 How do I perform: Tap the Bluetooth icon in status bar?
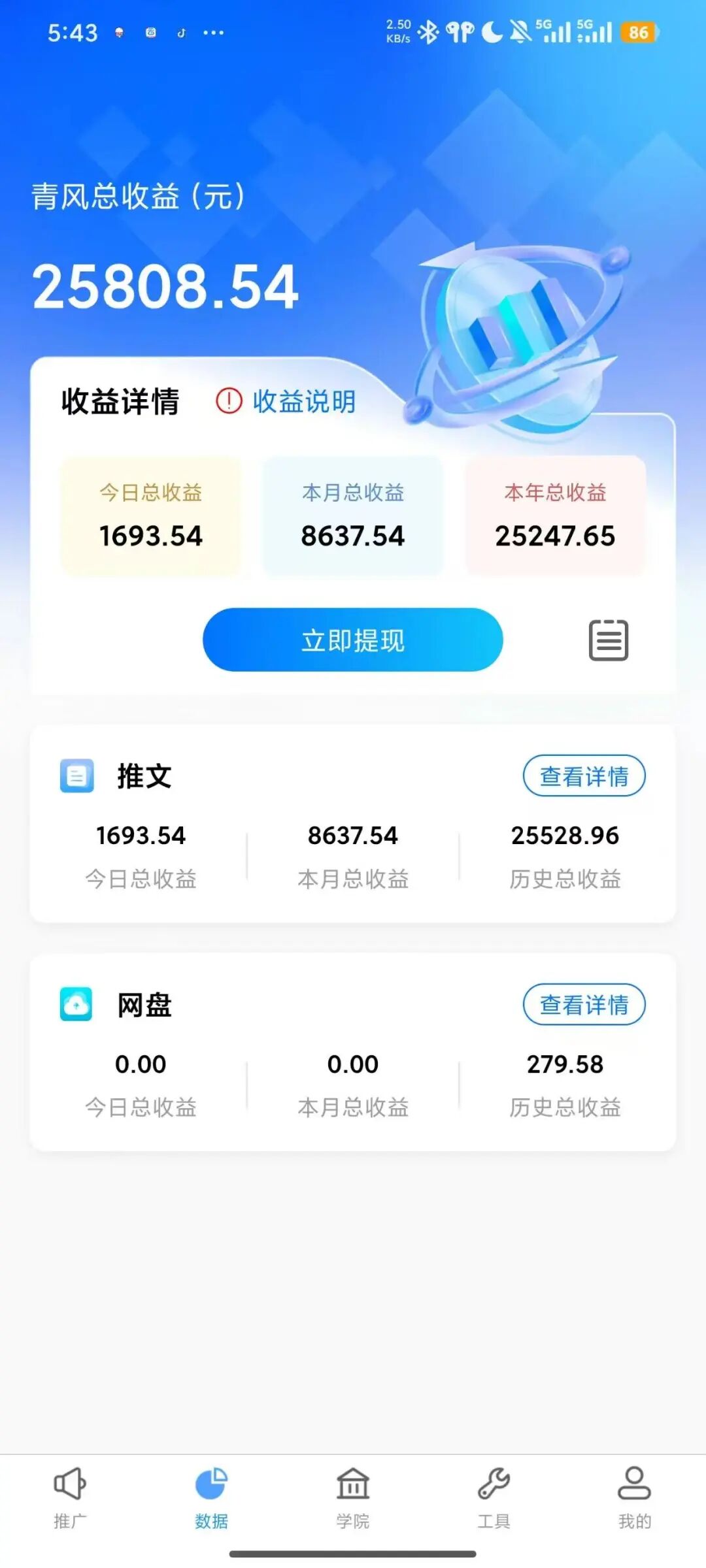429,31
